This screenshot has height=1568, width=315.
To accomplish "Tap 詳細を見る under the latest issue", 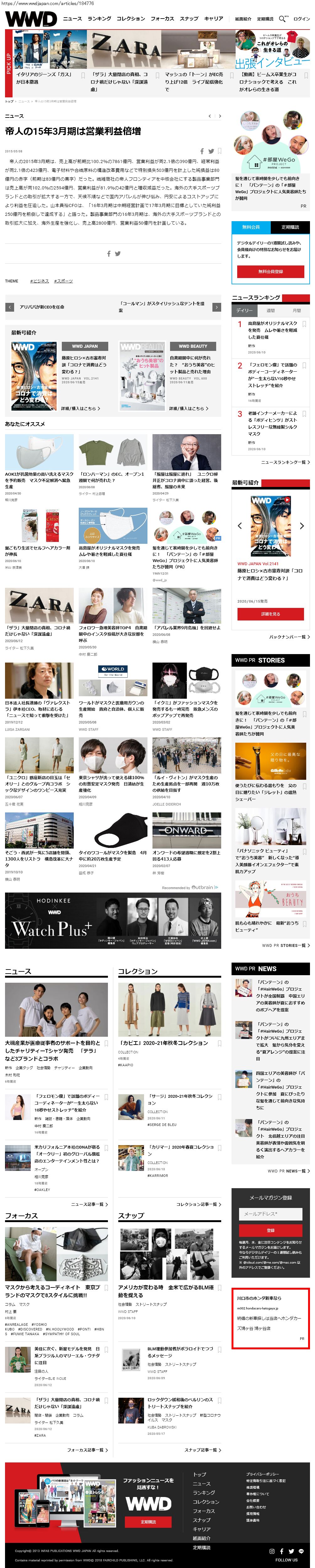I will click(270, 614).
